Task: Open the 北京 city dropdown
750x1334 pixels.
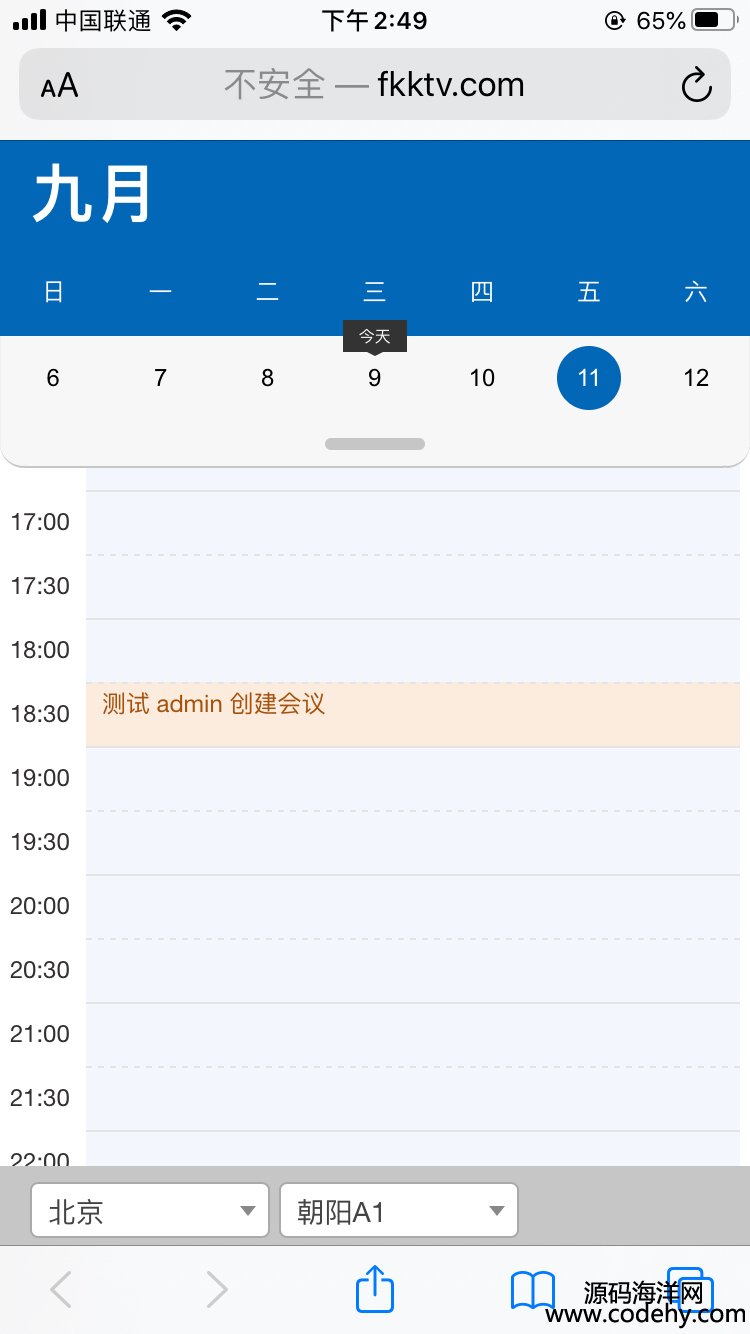Action: coord(150,1211)
